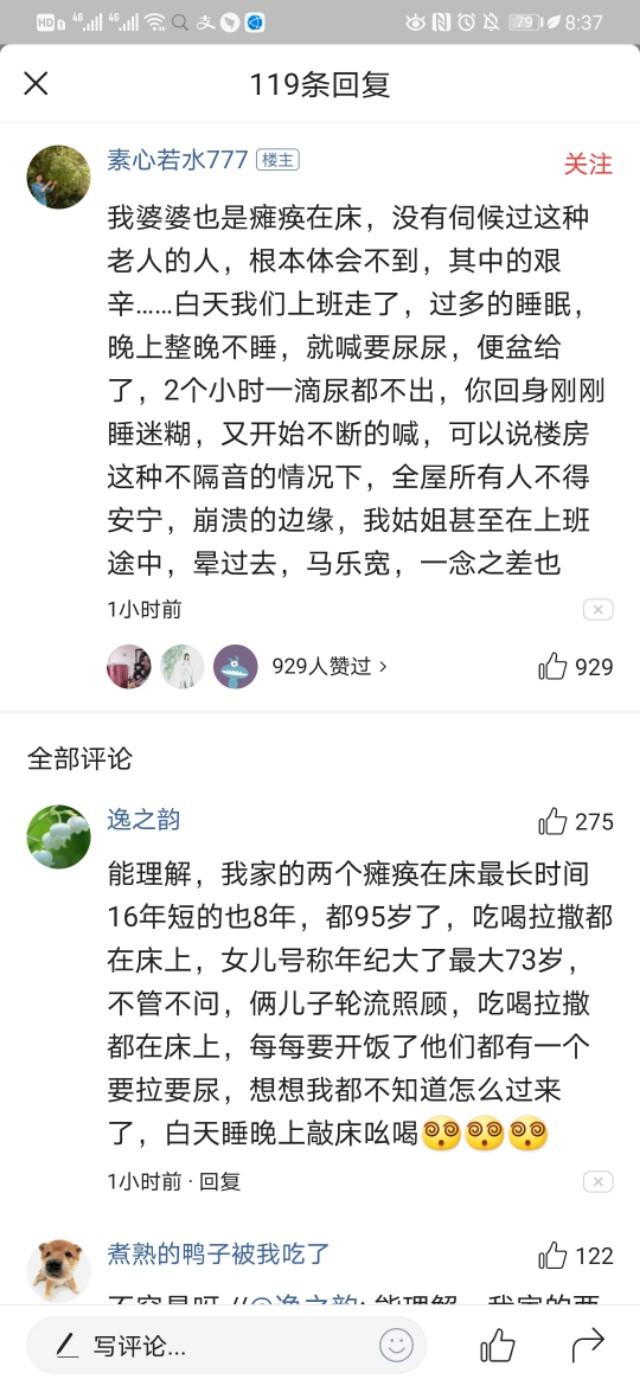
Task: Open 素心若水777's profile avatar
Action: (58, 177)
